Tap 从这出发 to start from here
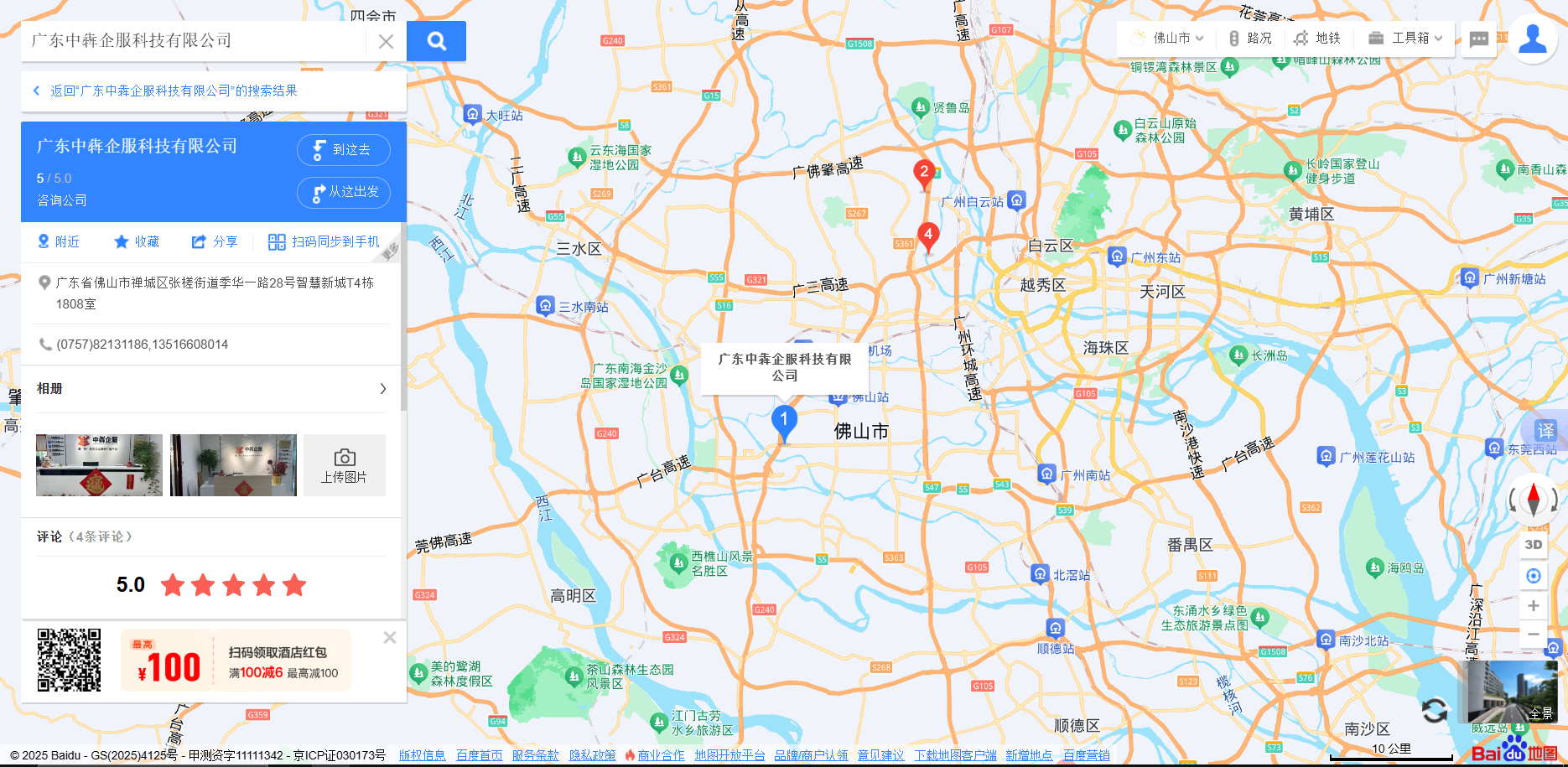The height and width of the screenshot is (767, 1568). point(343,192)
